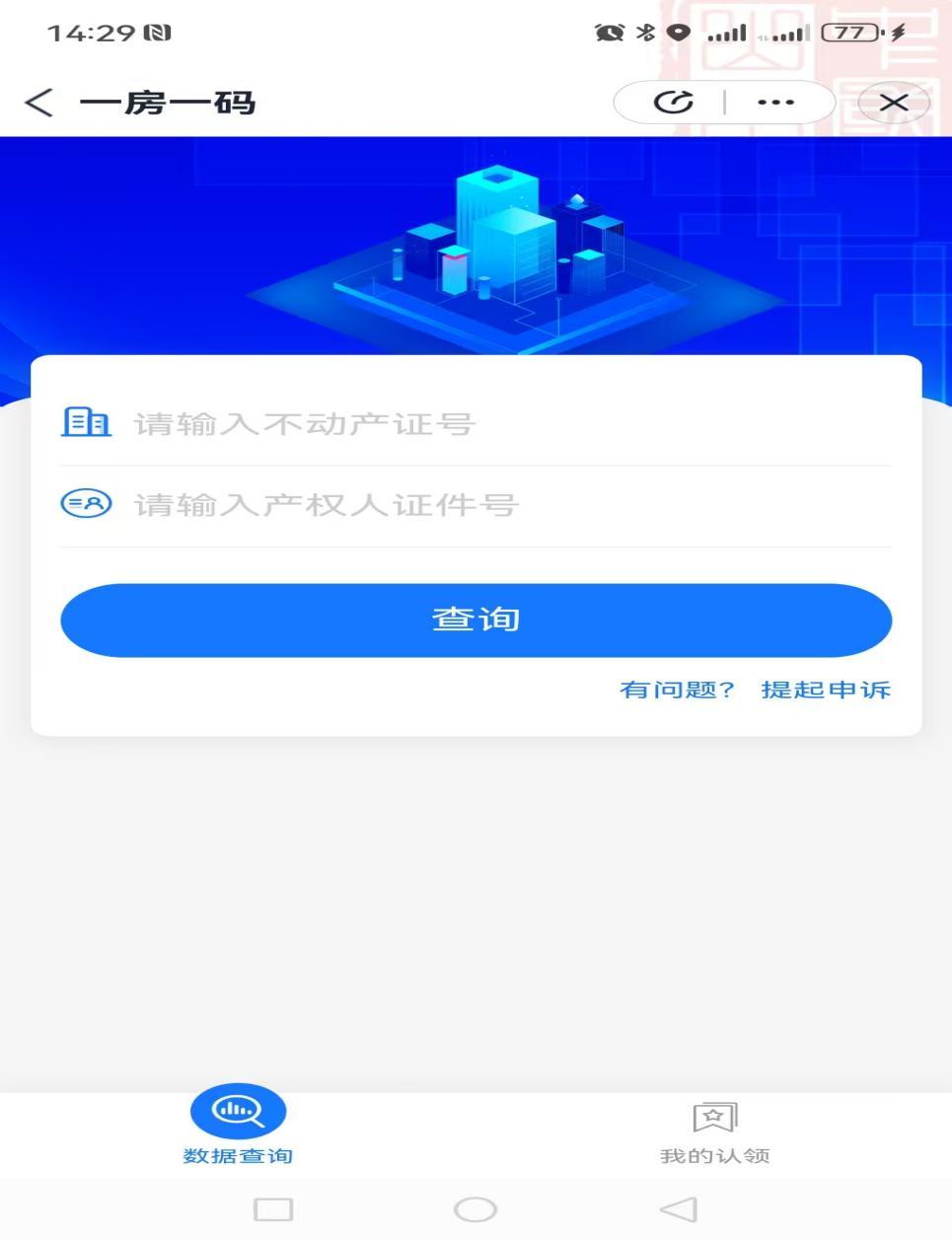This screenshot has width=952, height=1240.
Task: Tap the 查询 button
Action: (476, 620)
